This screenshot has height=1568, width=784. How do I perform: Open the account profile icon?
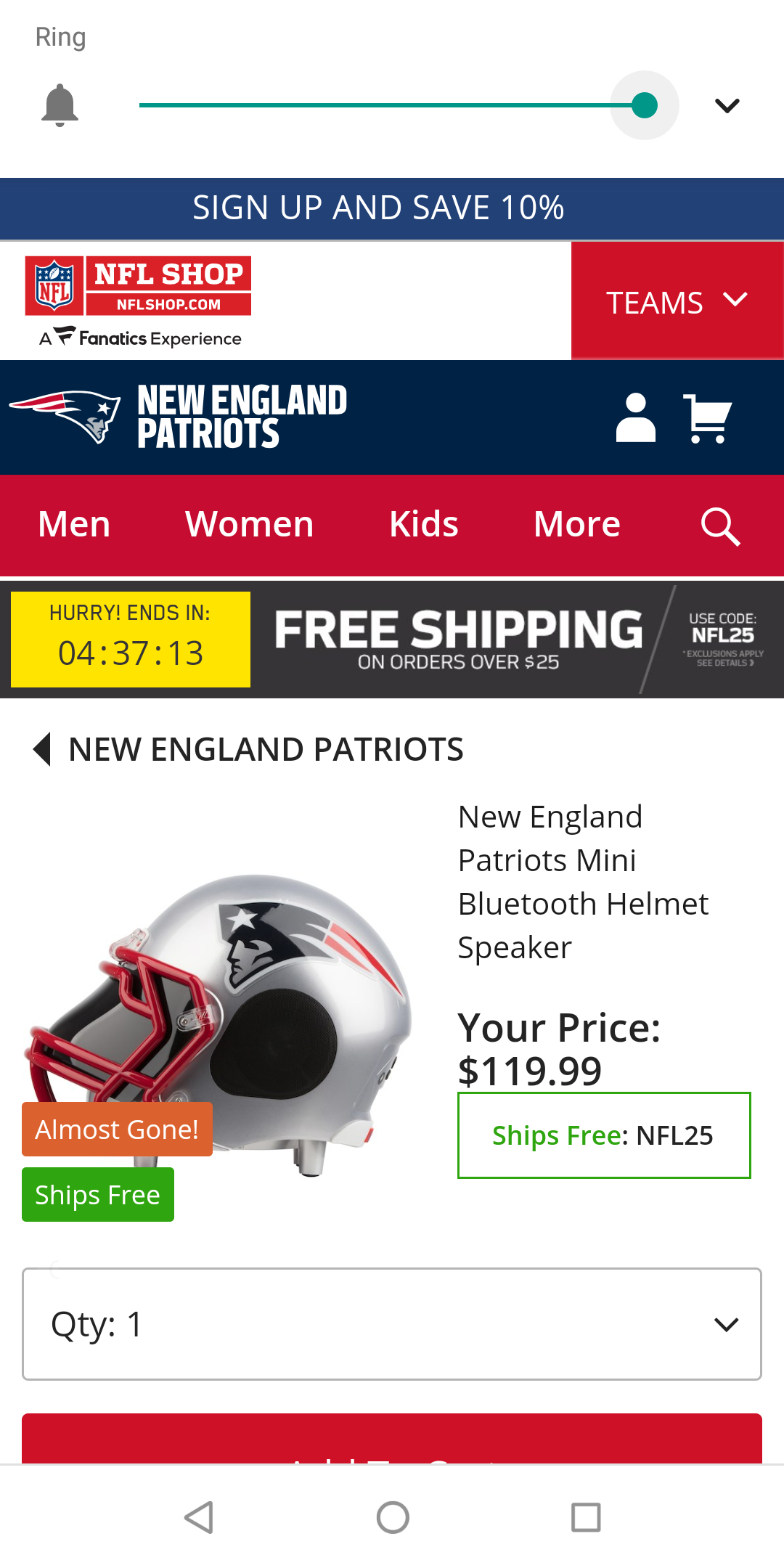click(635, 418)
